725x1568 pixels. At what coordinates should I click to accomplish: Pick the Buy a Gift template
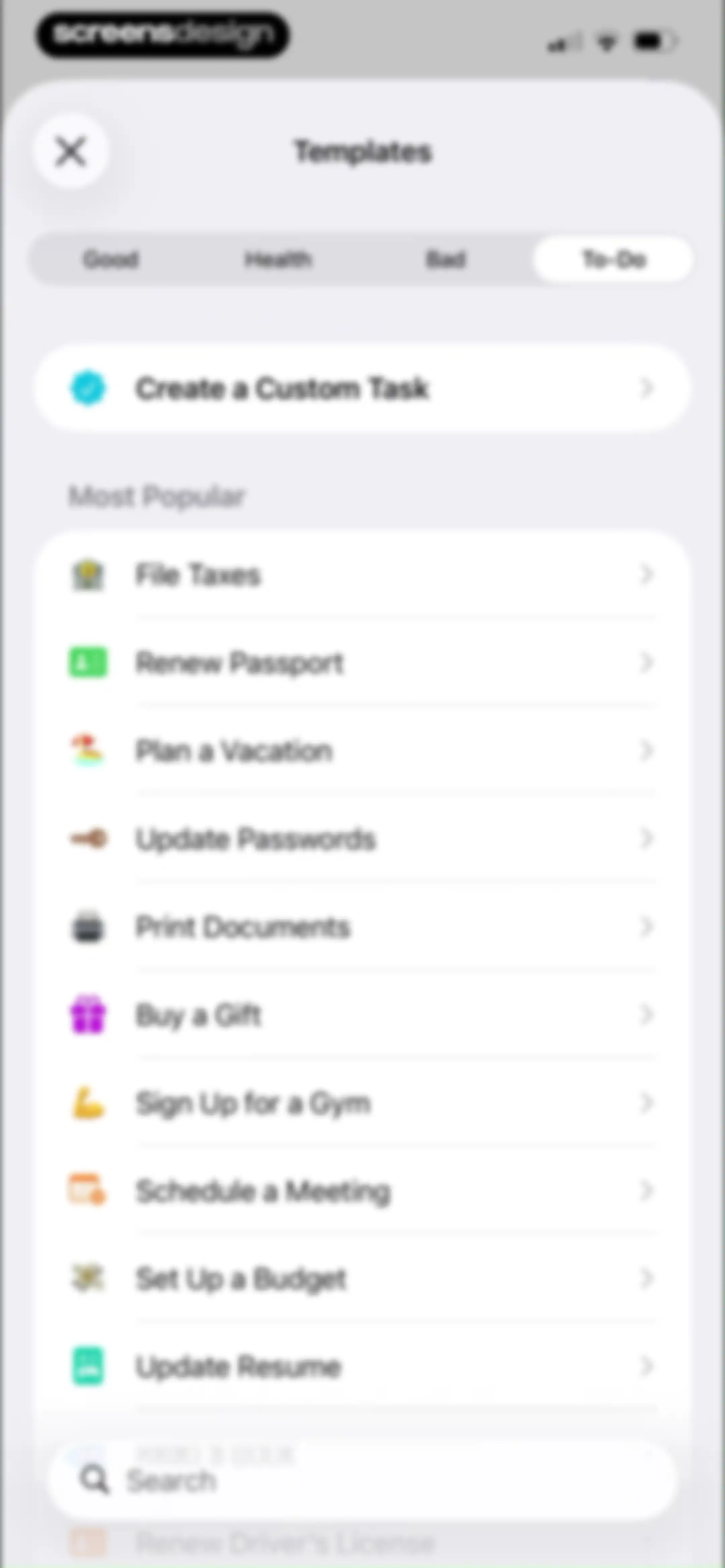point(362,1015)
